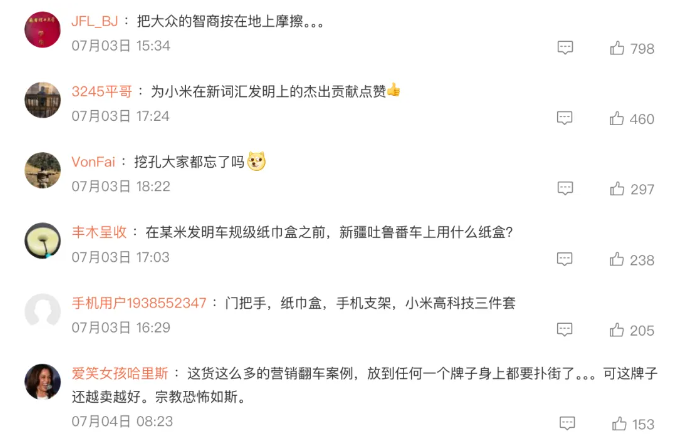
Task: Like the comment by 丰木呈收
Action: [617, 259]
